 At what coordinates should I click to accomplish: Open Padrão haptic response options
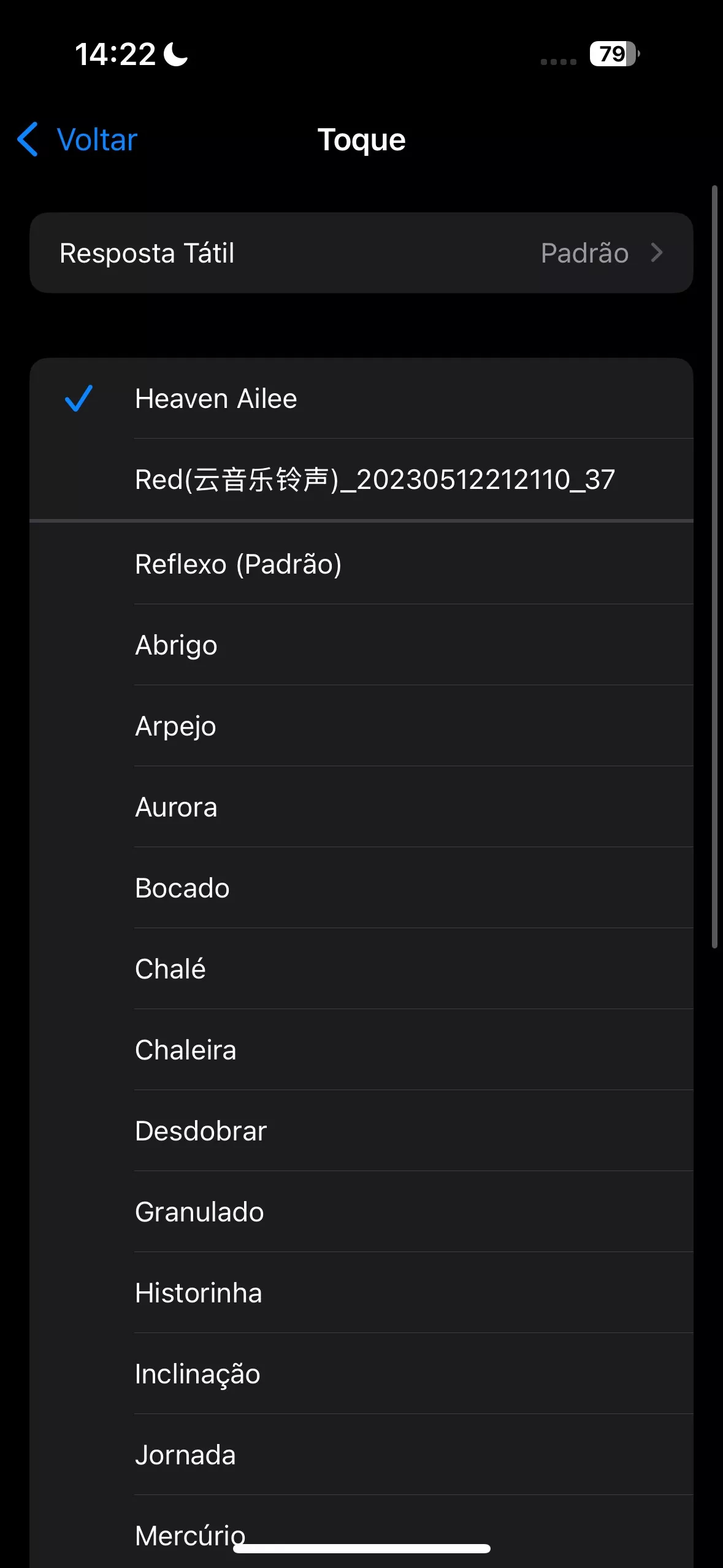(584, 253)
